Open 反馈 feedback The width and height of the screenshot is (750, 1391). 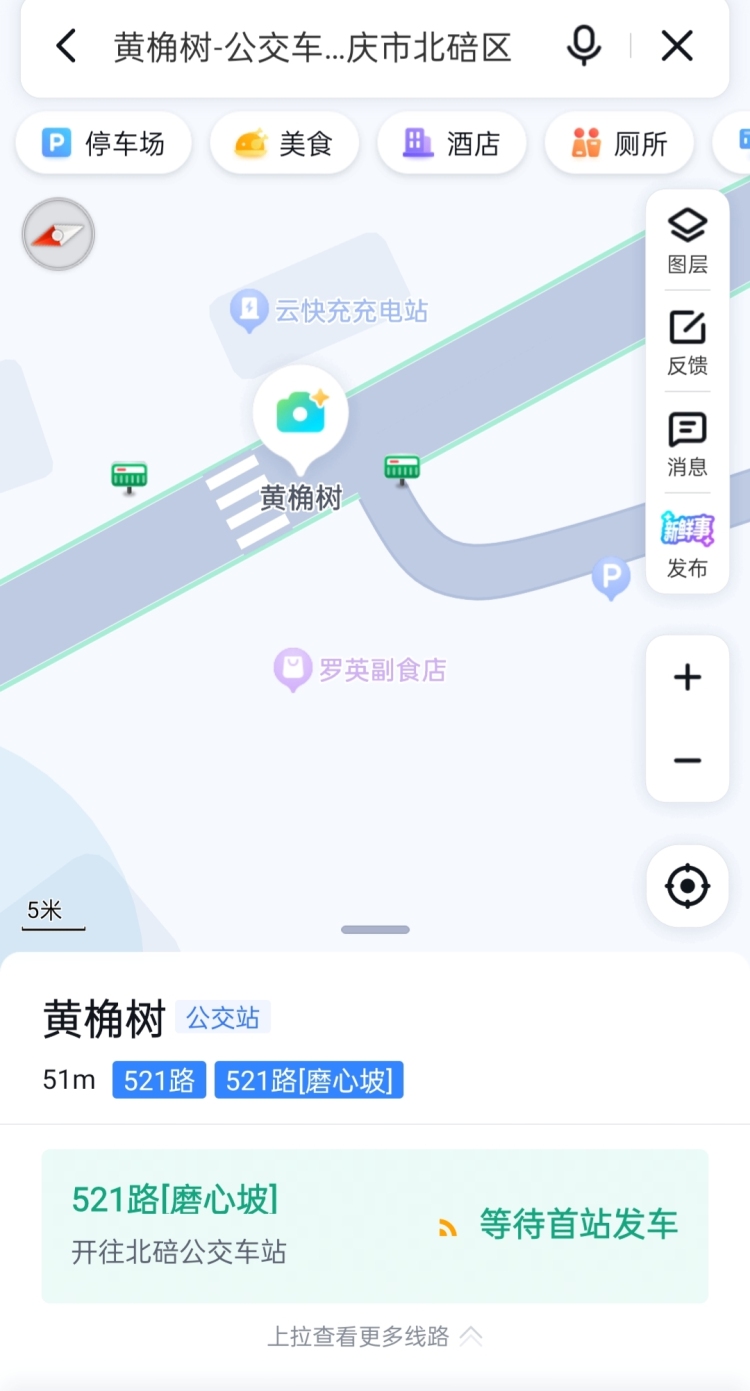[x=687, y=342]
